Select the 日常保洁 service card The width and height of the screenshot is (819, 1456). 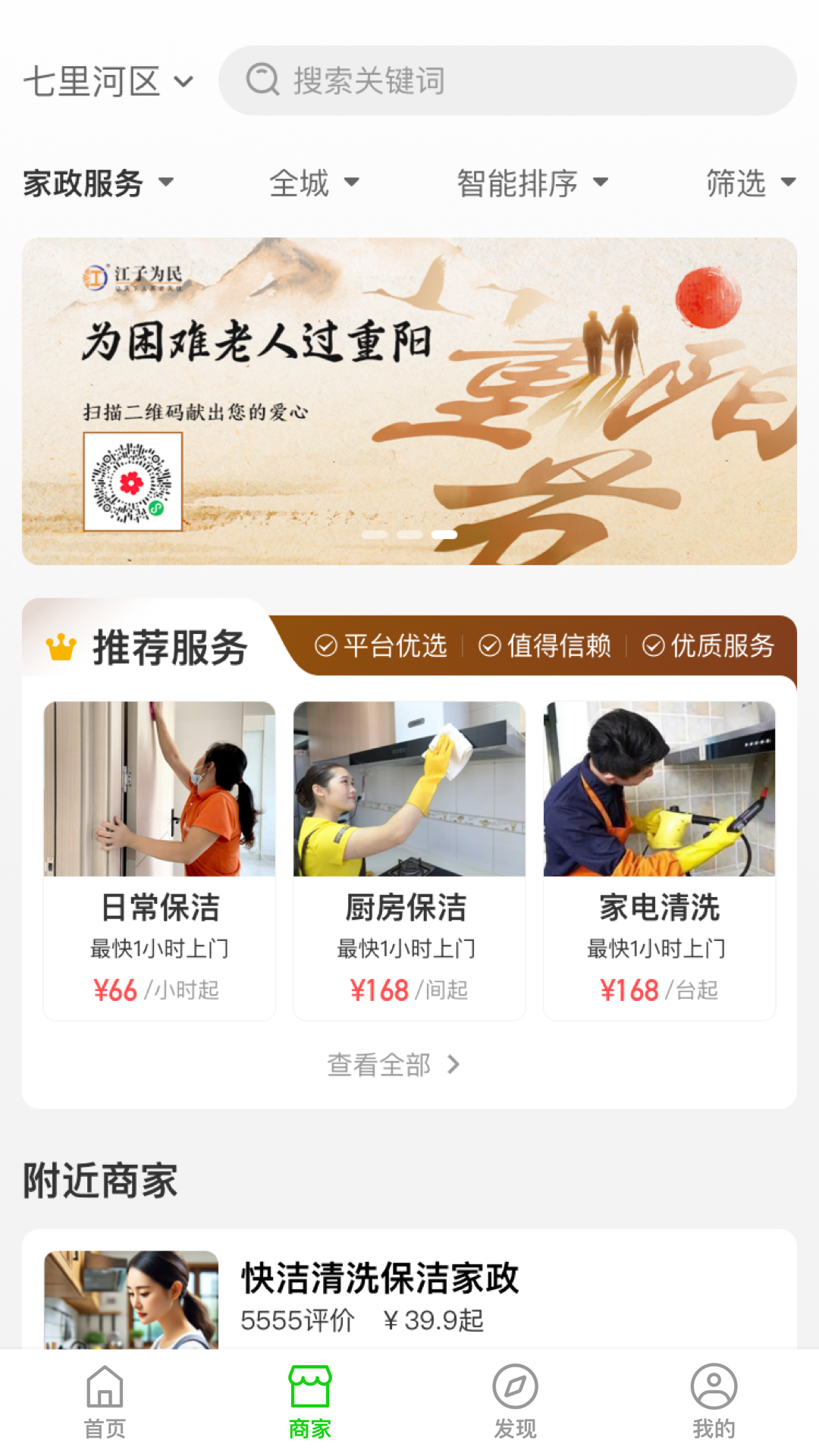pos(159,860)
